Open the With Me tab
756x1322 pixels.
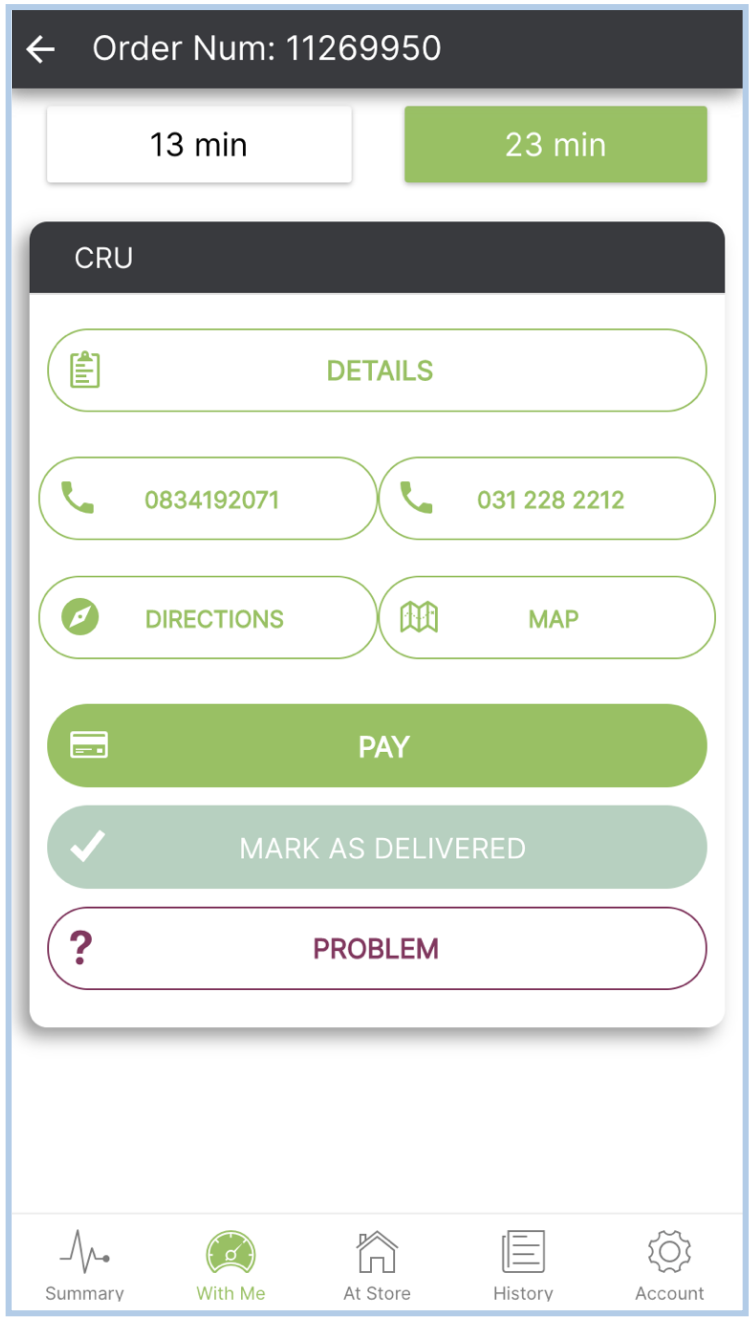pyautogui.click(x=231, y=1265)
